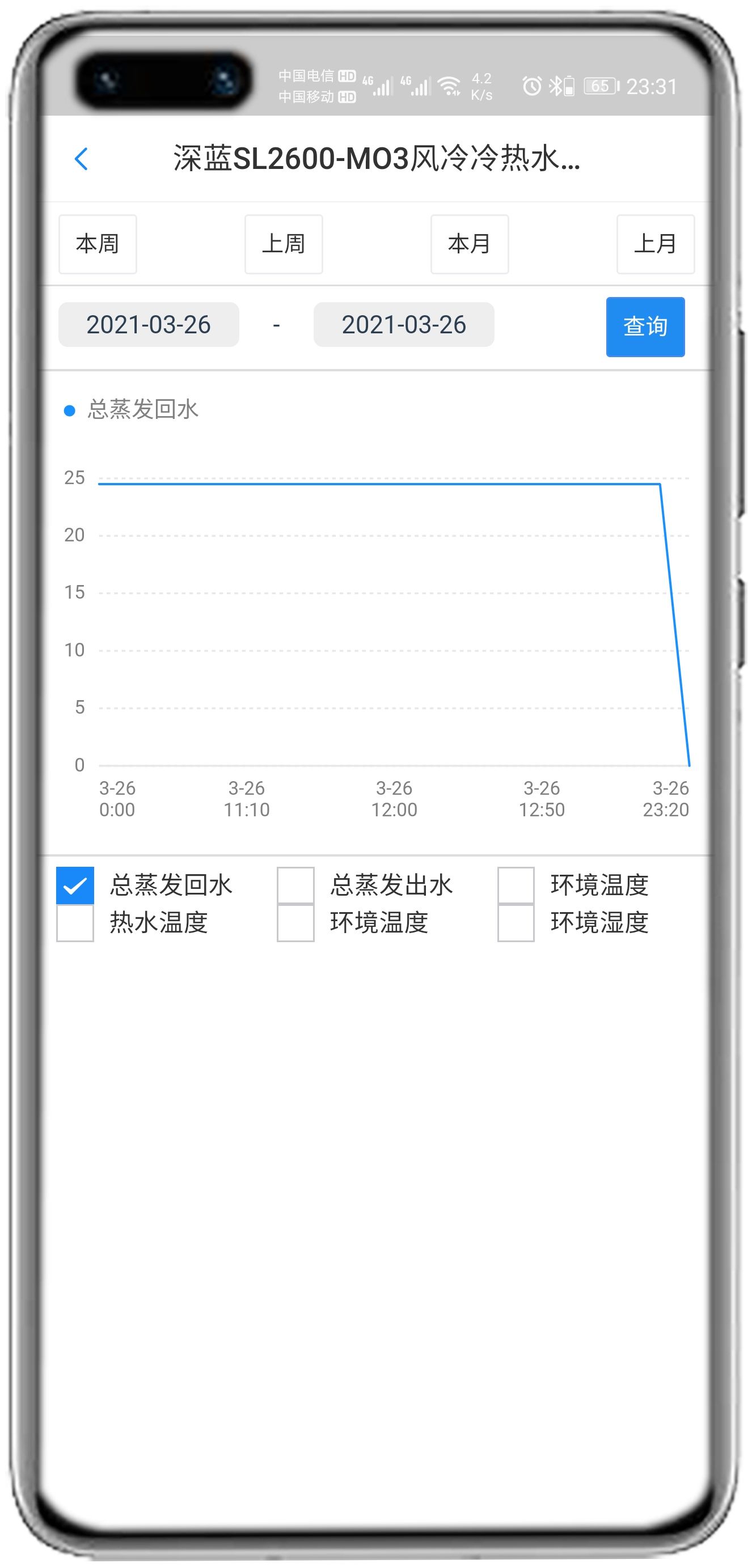Enable the 总蒸发出水 checkbox
The height and width of the screenshot is (1568, 752).
pyautogui.click(x=295, y=885)
